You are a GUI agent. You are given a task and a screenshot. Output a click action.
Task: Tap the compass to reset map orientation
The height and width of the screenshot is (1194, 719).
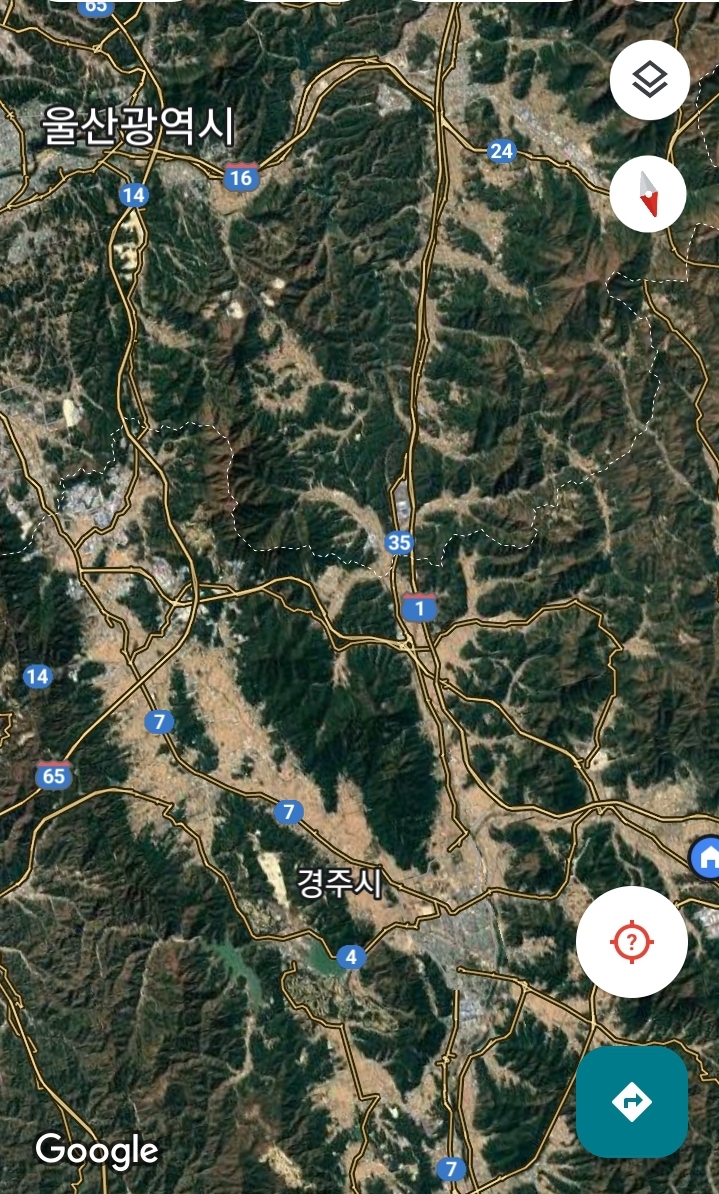coord(648,194)
